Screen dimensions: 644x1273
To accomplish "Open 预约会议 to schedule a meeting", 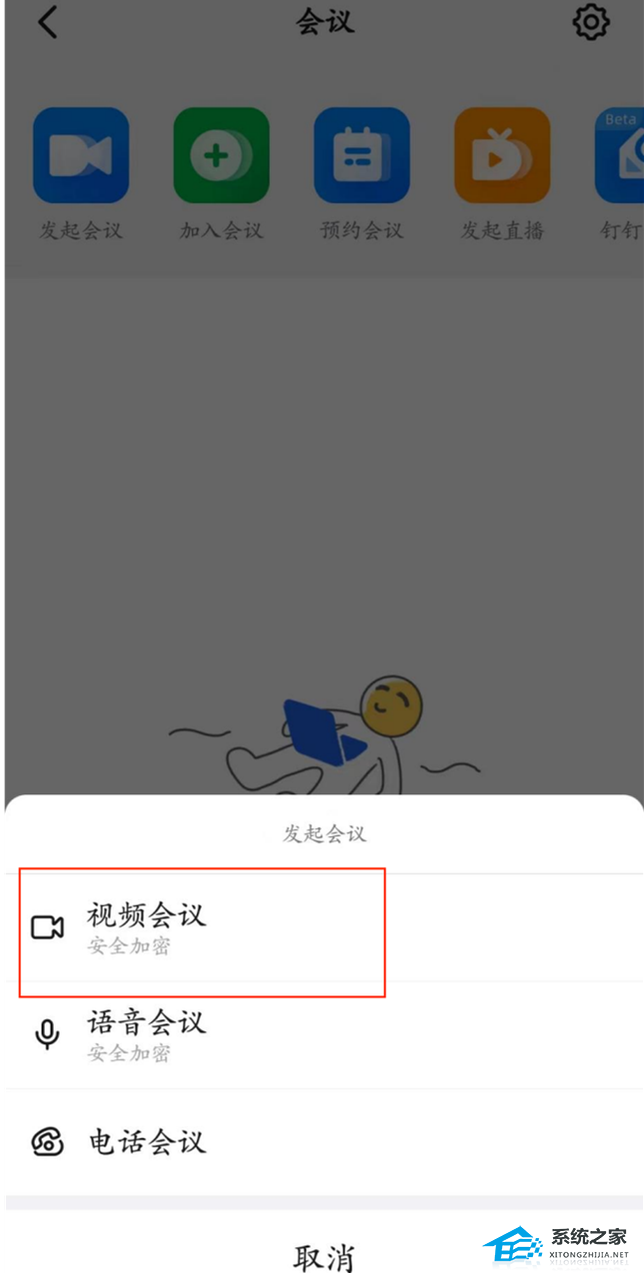I will pyautogui.click(x=361, y=156).
